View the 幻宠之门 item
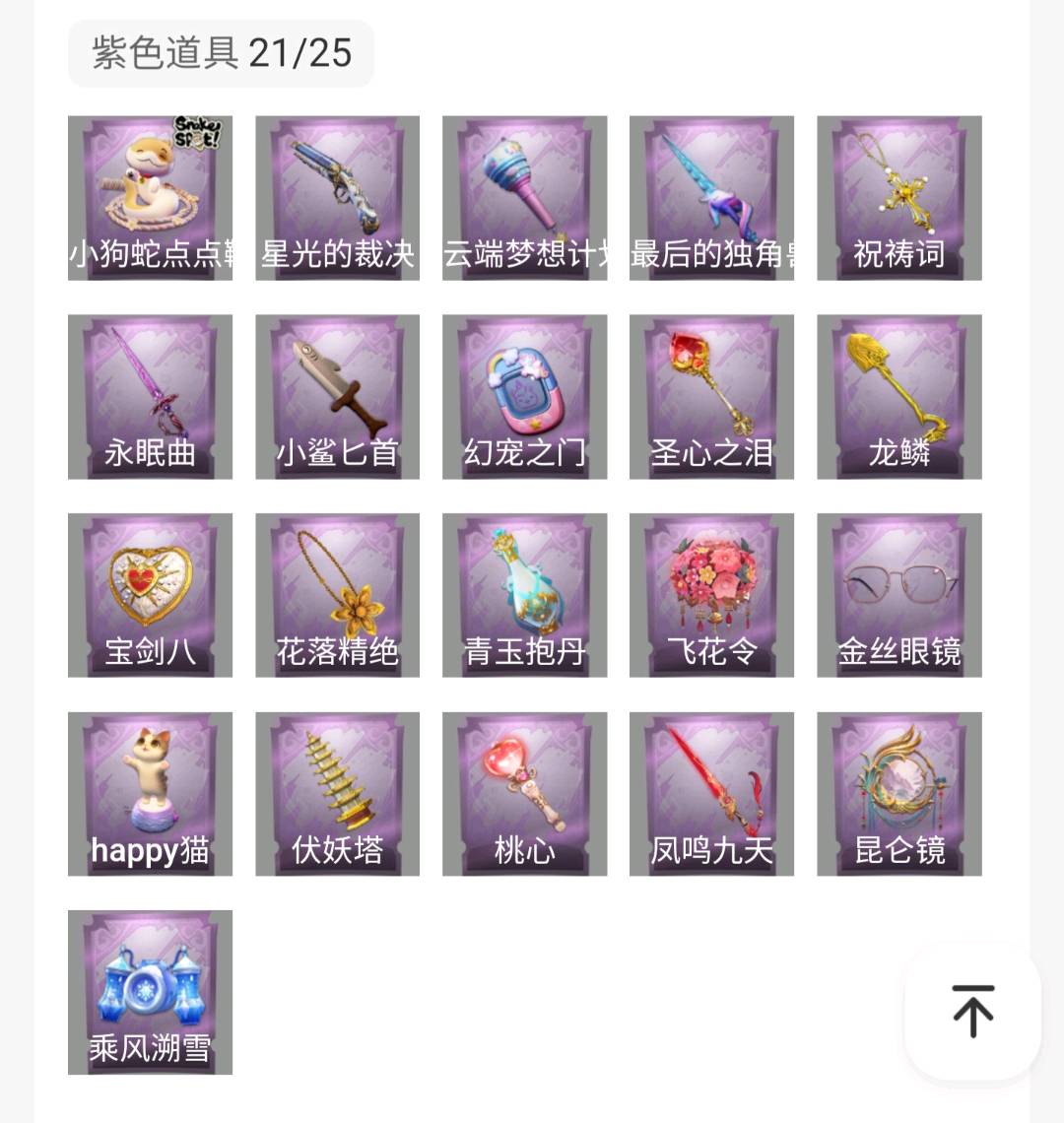Screen dimensions: 1064x1123 524,397
